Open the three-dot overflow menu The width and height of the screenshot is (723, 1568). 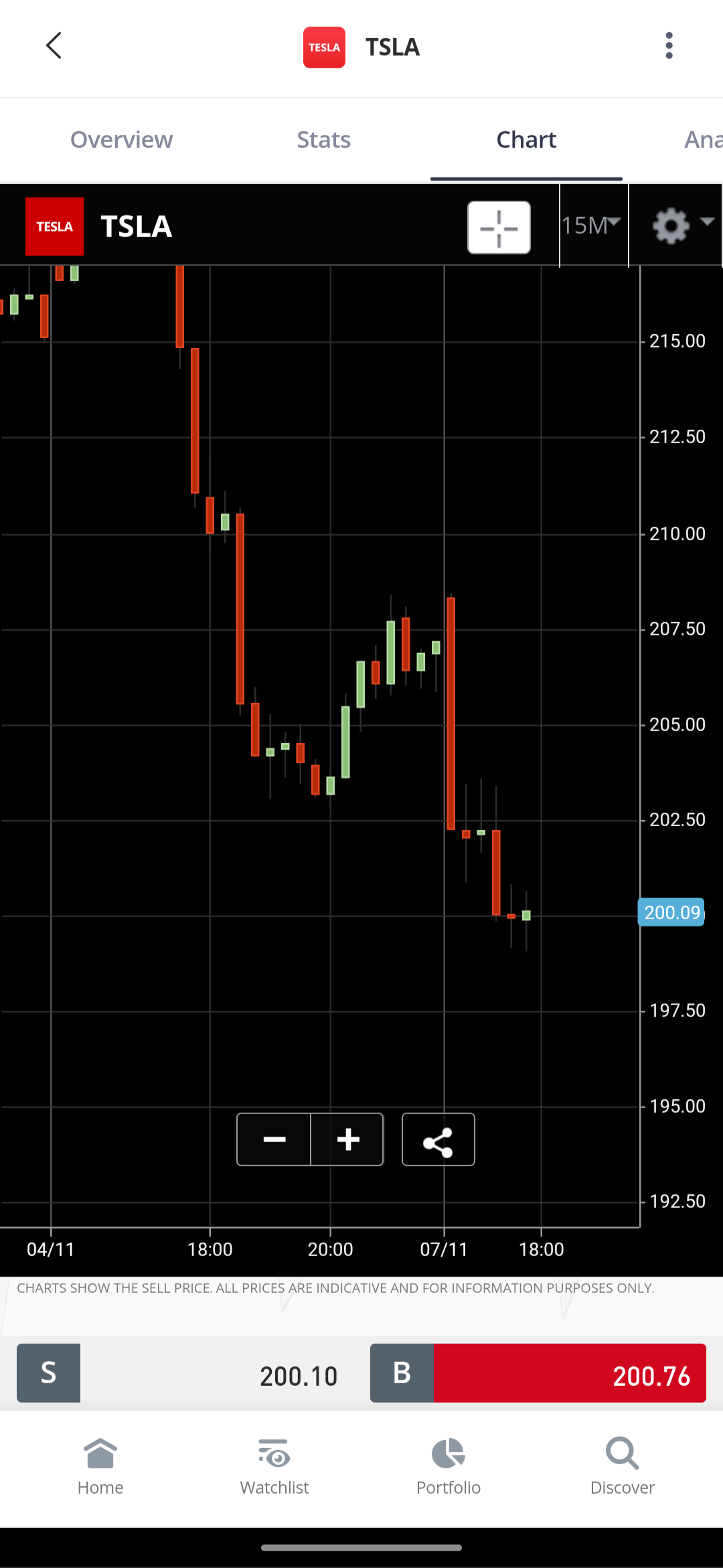(x=669, y=46)
